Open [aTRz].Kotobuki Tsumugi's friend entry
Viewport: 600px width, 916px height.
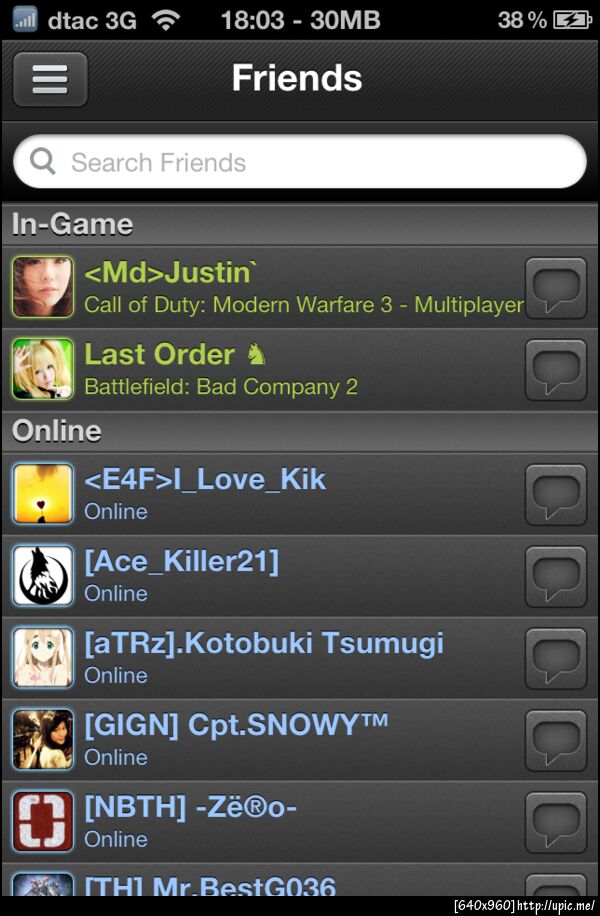coord(270,657)
